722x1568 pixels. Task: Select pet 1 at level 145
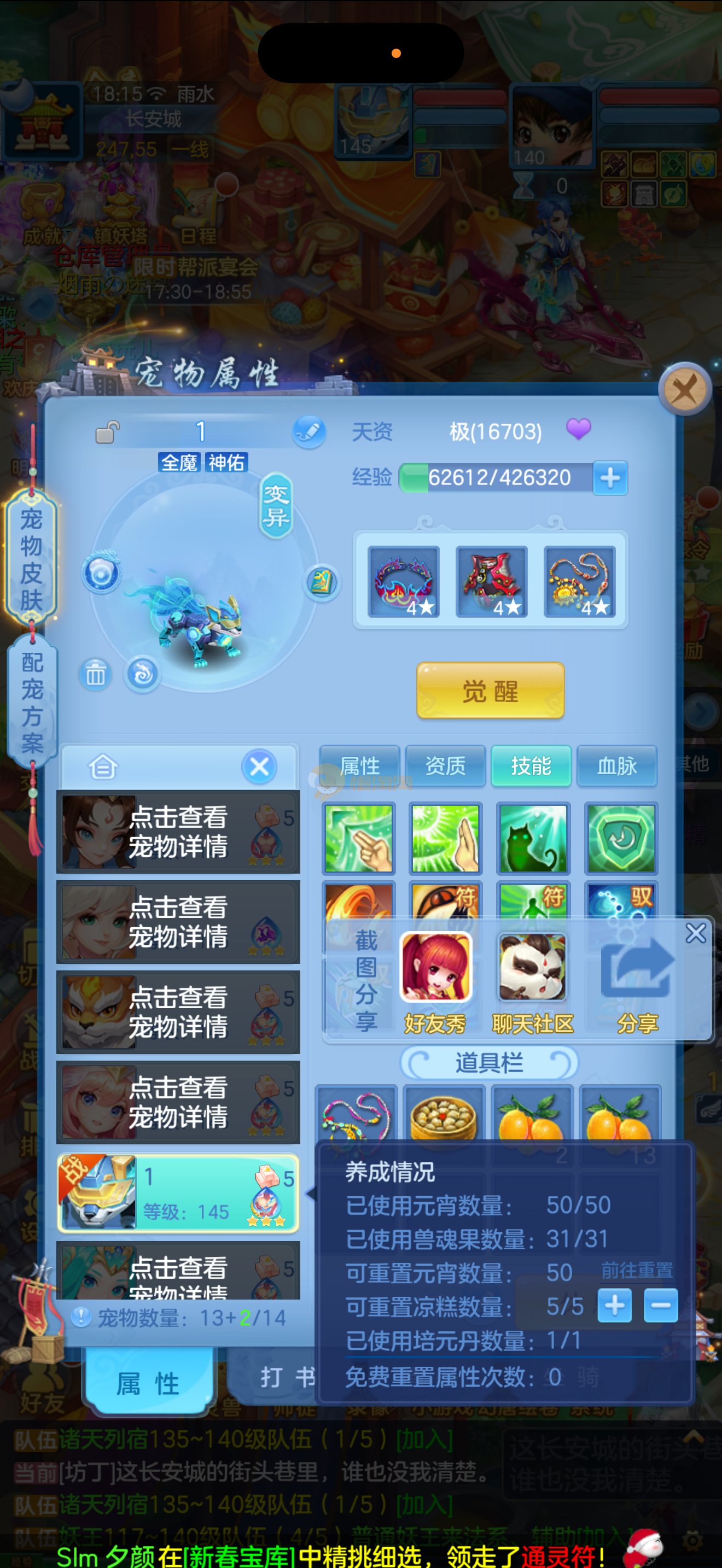[x=178, y=1192]
